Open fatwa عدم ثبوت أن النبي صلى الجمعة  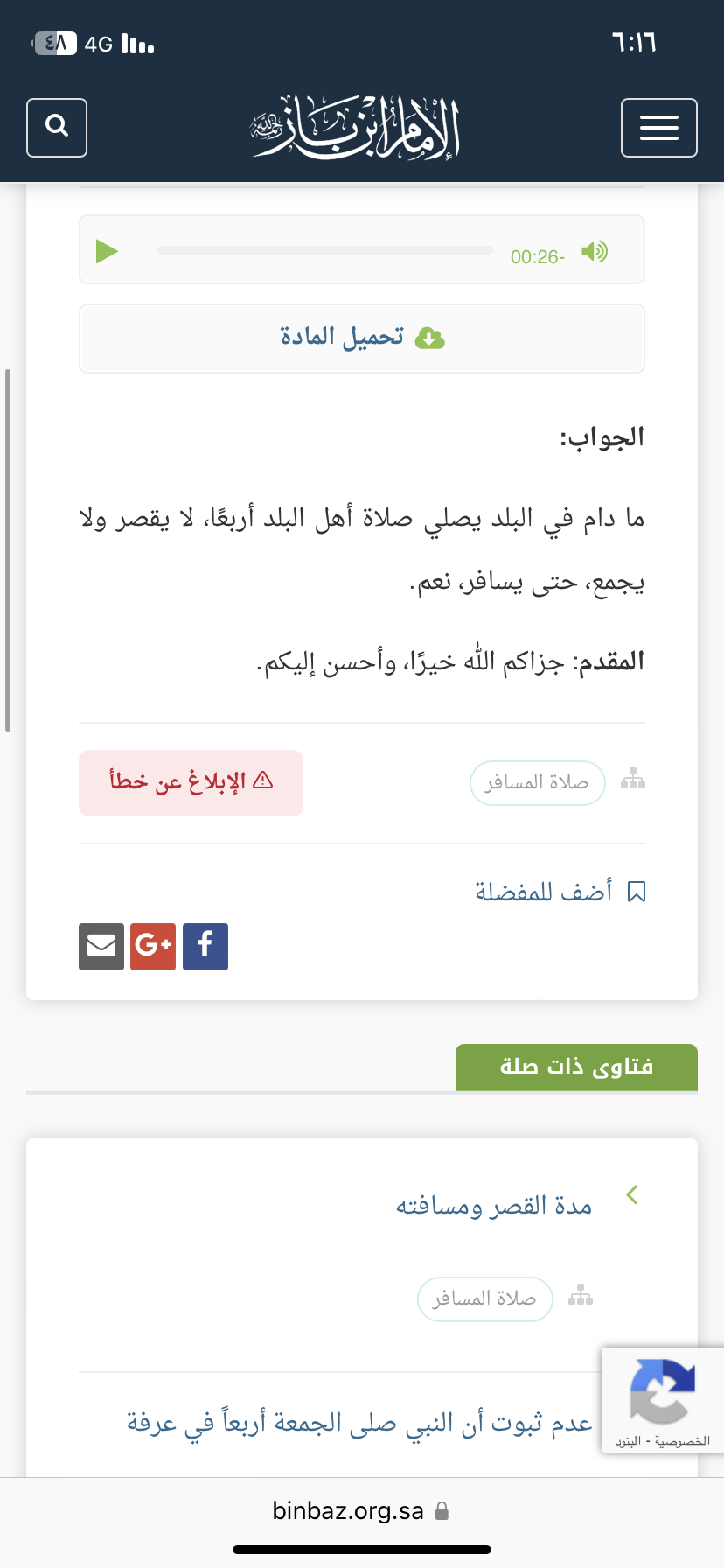359,1423
